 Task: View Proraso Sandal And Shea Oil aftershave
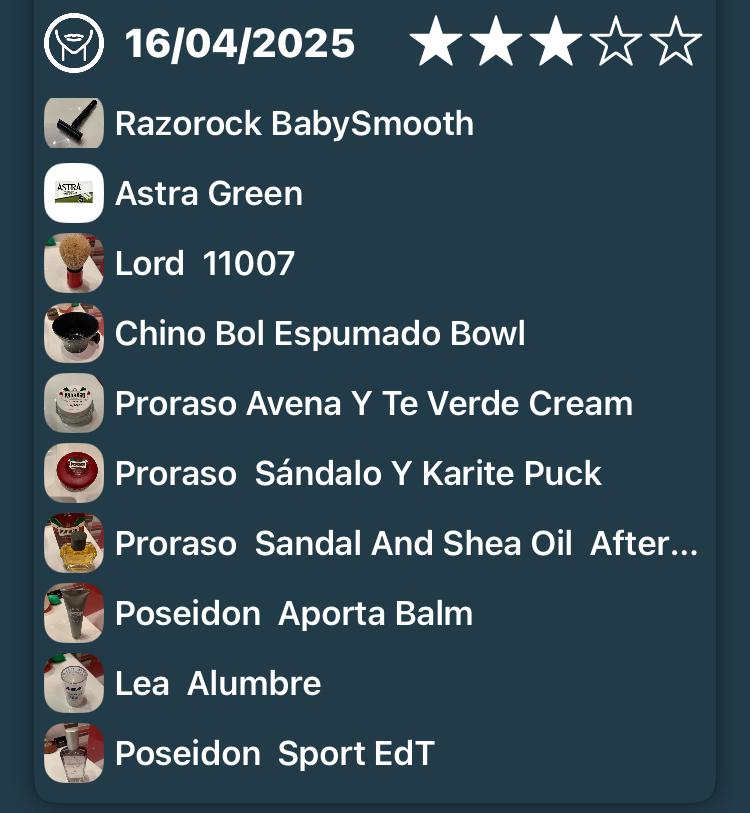pos(406,544)
